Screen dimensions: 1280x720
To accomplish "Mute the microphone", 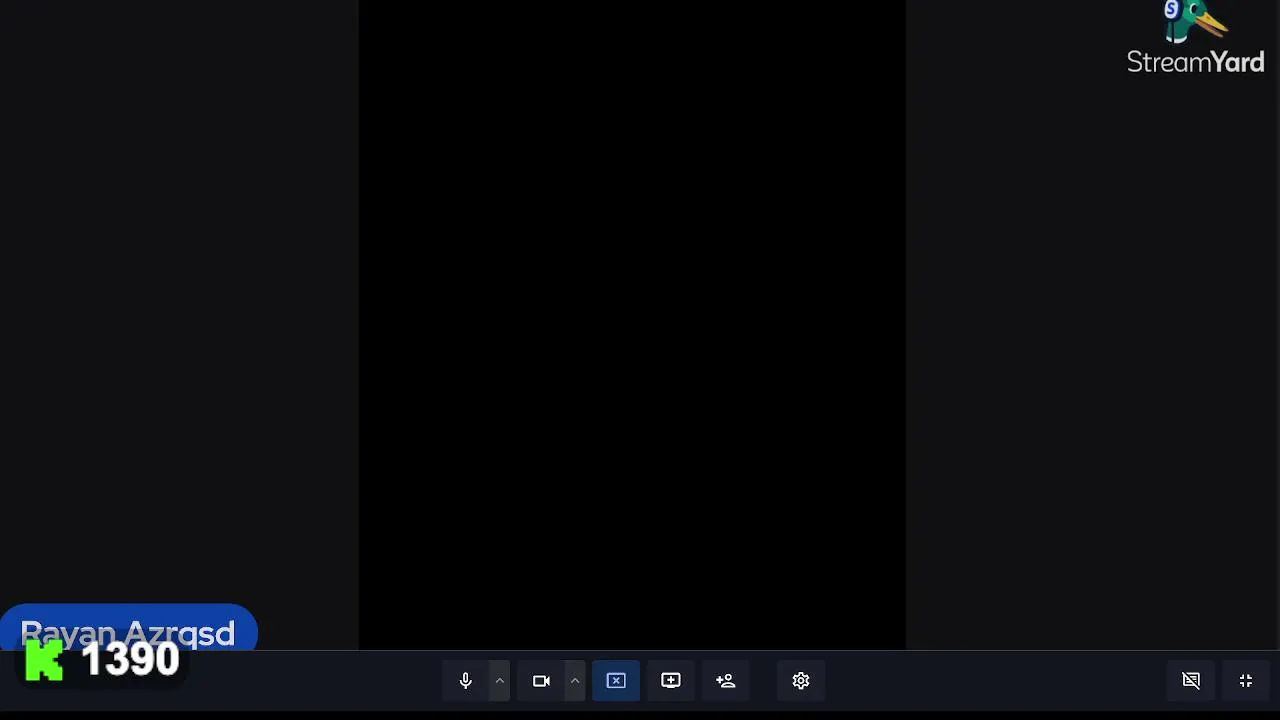I will pos(465,681).
